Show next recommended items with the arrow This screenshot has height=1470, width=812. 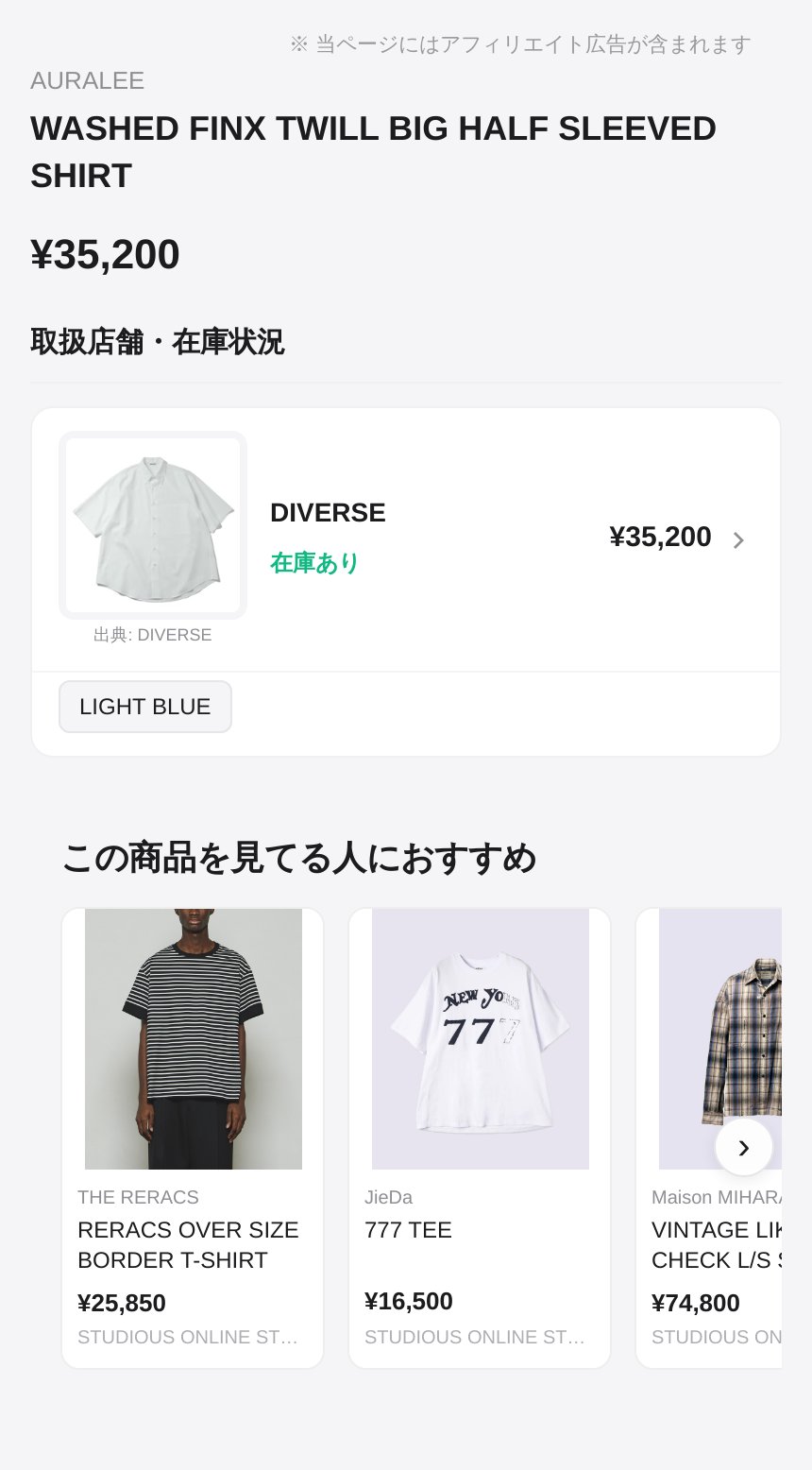(743, 1147)
